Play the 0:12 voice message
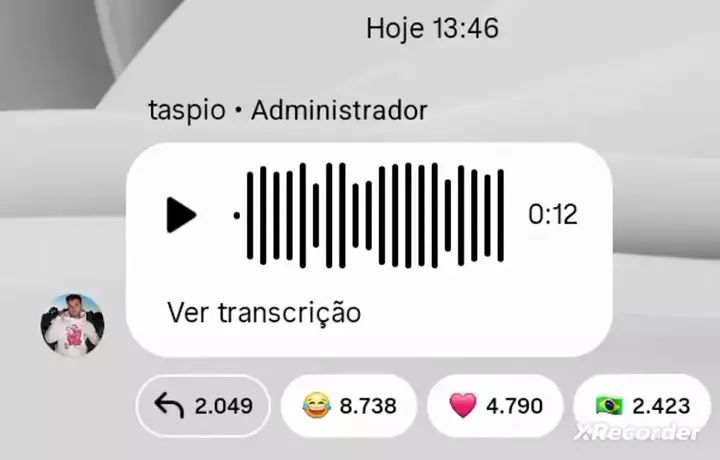Screen dimensions: 720x460 [181, 214]
